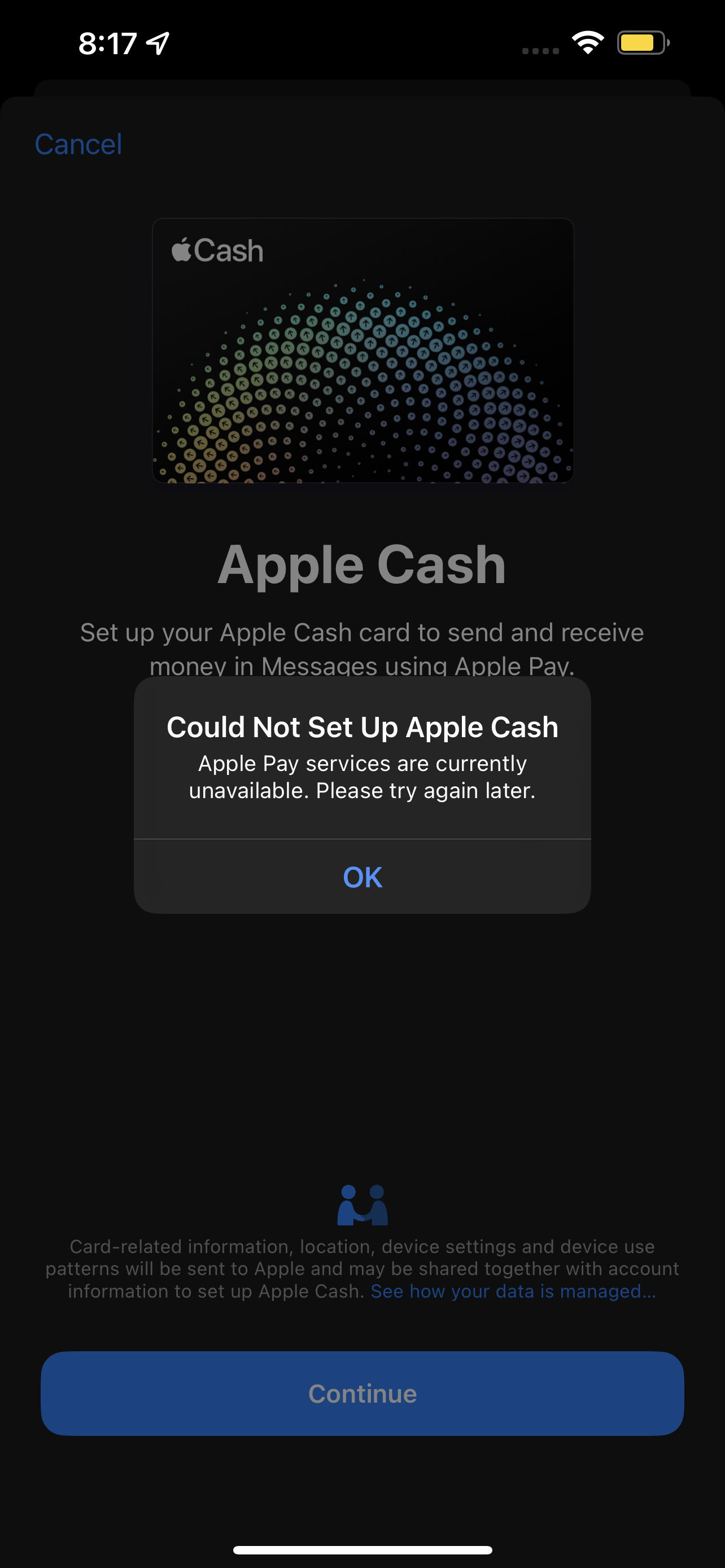Tap Cancel to exit Apple Cash setup
725x1568 pixels.
[x=78, y=144]
